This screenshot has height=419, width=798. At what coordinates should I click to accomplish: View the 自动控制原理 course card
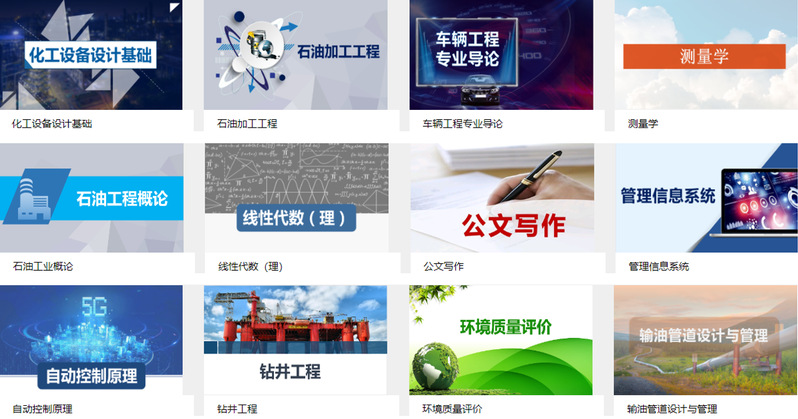[x=91, y=340]
